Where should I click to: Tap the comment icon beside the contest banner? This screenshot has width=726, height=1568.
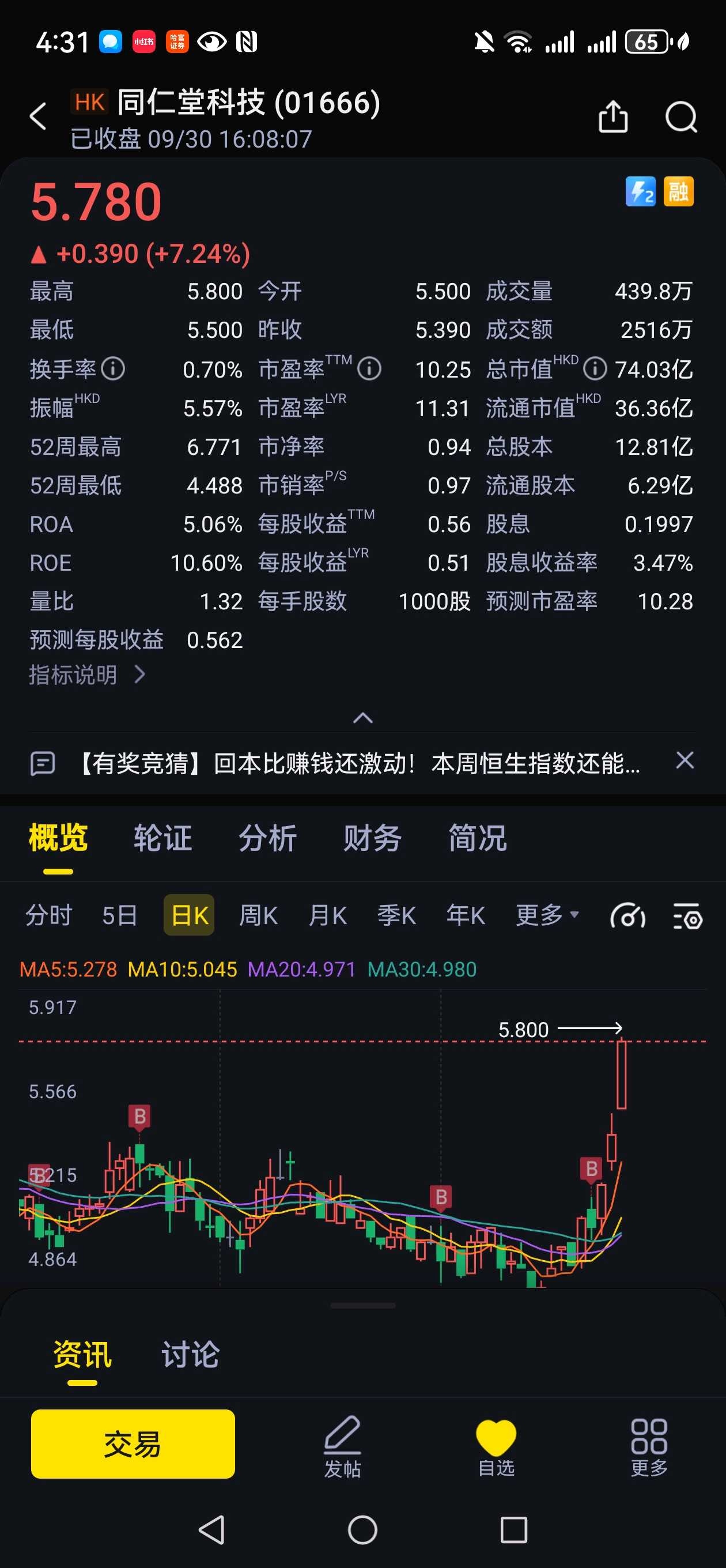pyautogui.click(x=43, y=763)
